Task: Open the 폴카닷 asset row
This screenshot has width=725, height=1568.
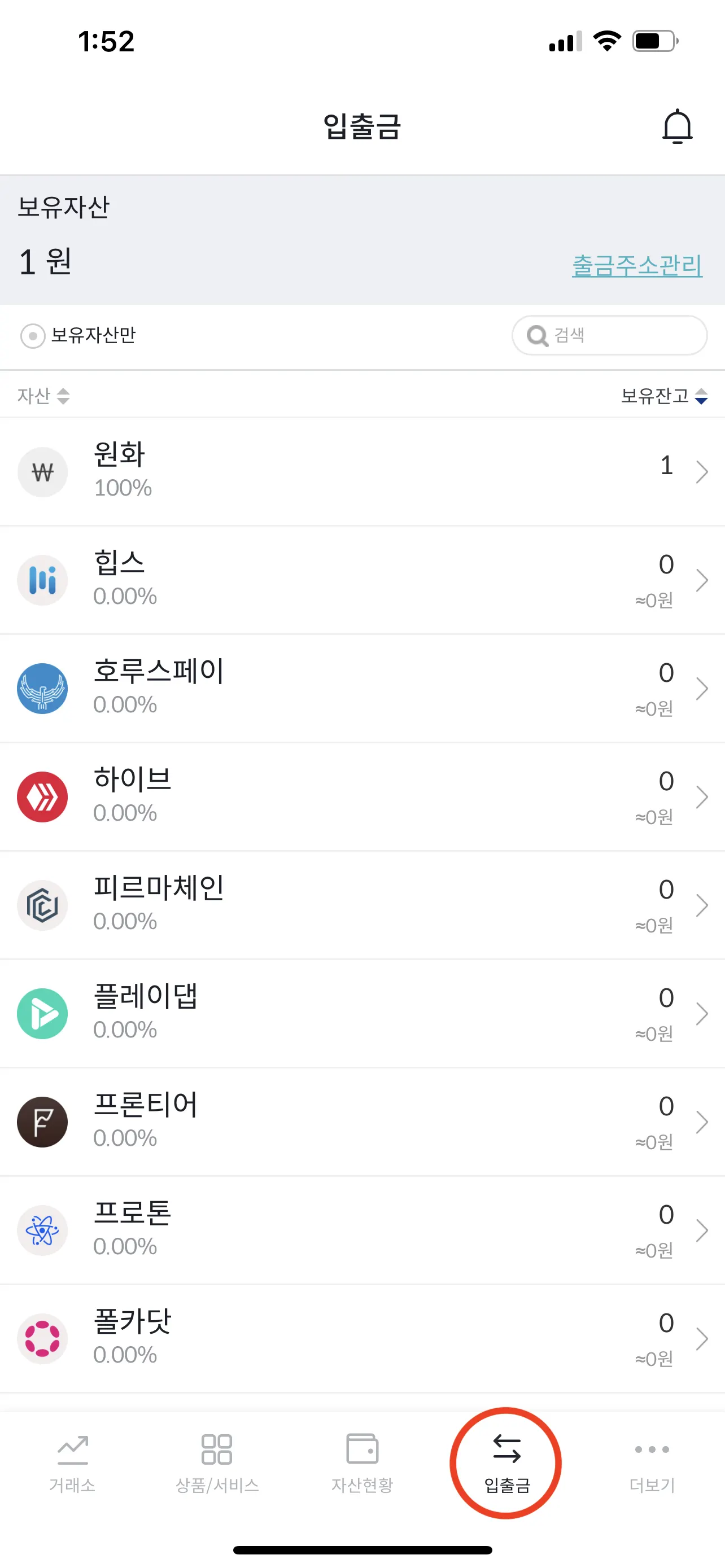Action: click(x=362, y=1338)
